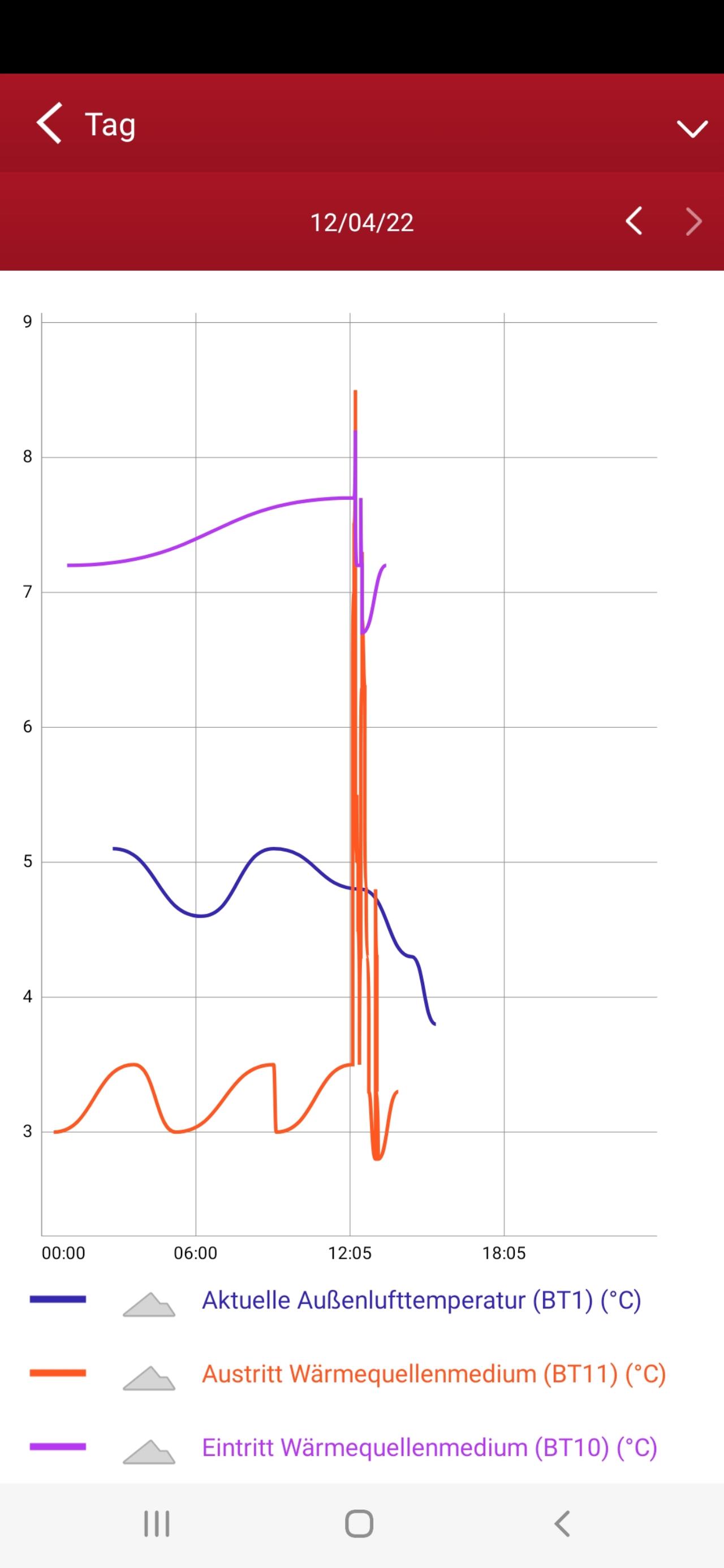Show the previous day's chart
Viewport: 724px width, 1568px height.
click(634, 221)
